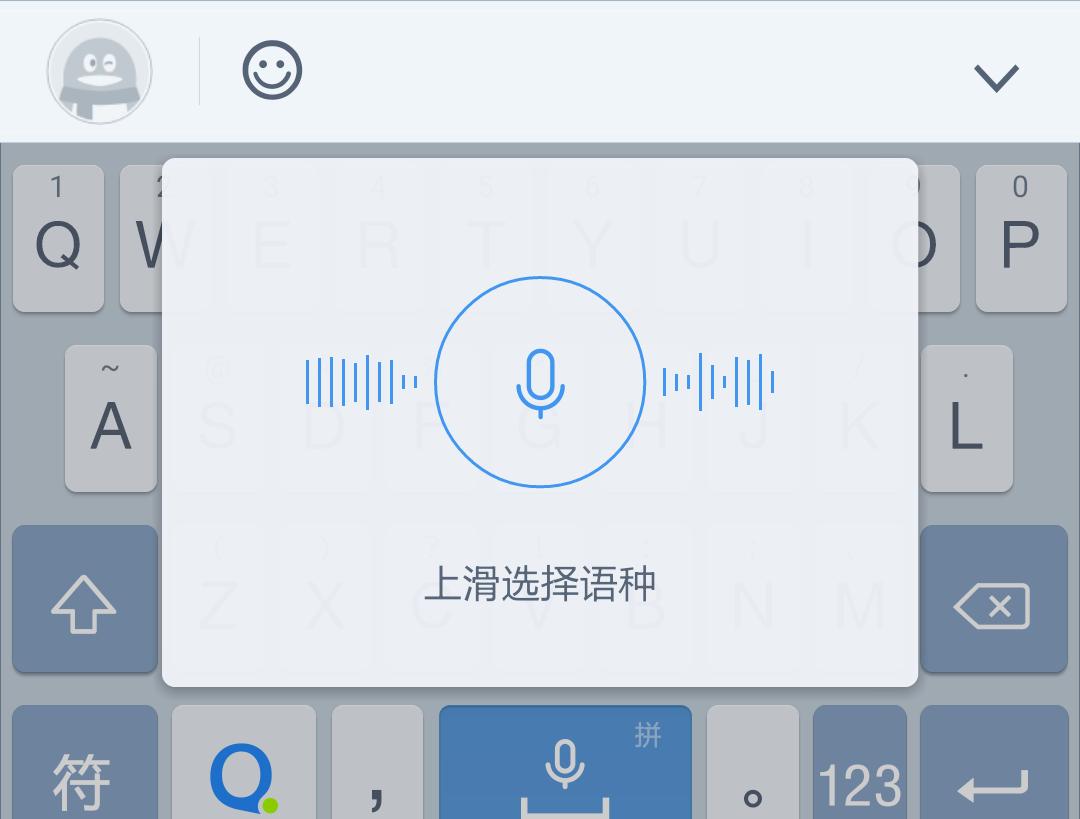Hit the letter A key
Viewport: 1080px width, 819px height.
pyautogui.click(x=111, y=418)
